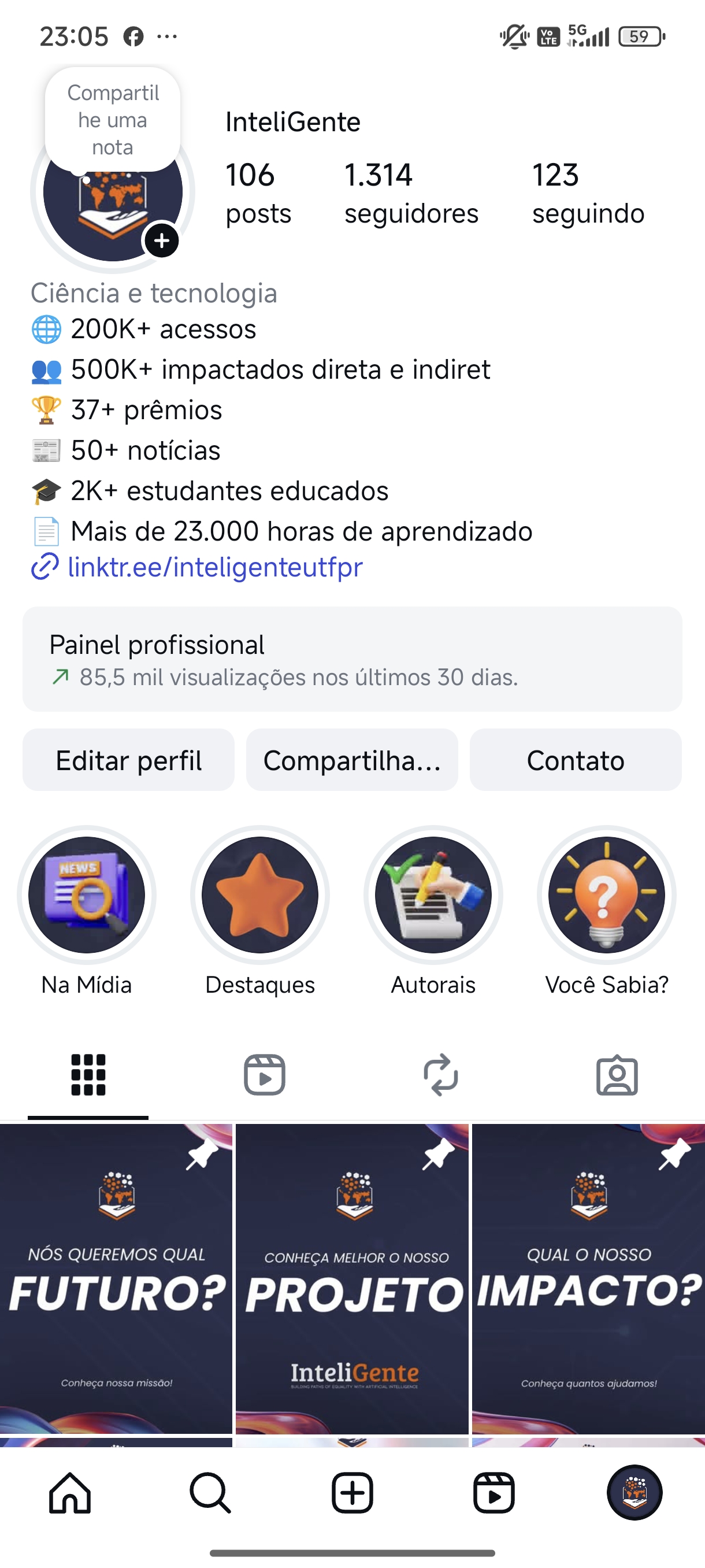
Task: Switch to the Reels profile tab
Action: click(x=265, y=1075)
